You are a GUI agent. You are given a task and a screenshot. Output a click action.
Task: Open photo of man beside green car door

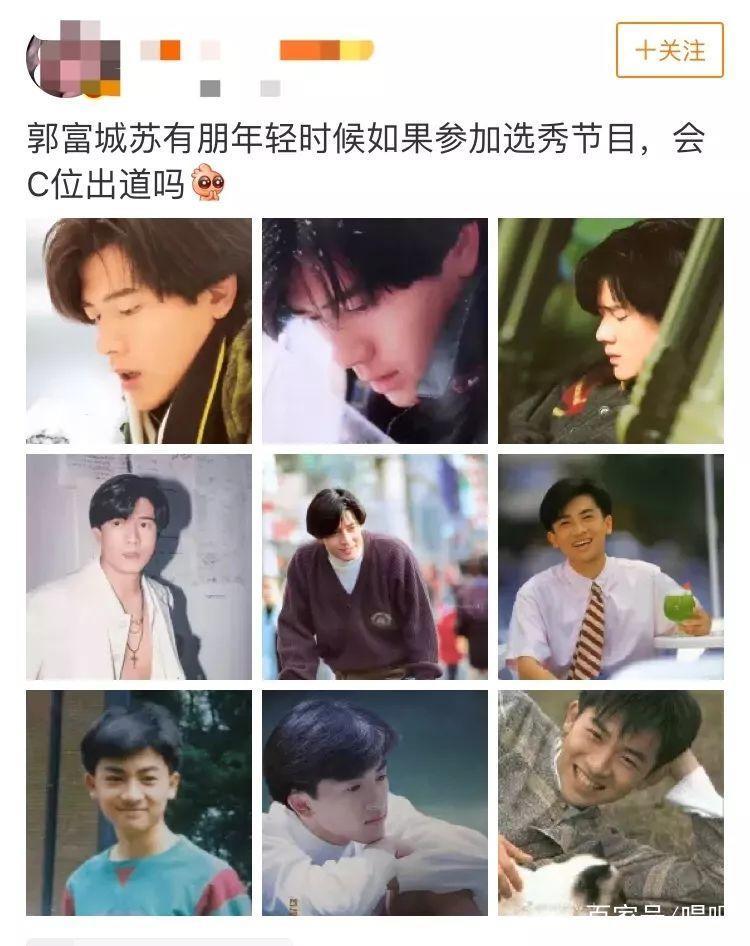(610, 331)
